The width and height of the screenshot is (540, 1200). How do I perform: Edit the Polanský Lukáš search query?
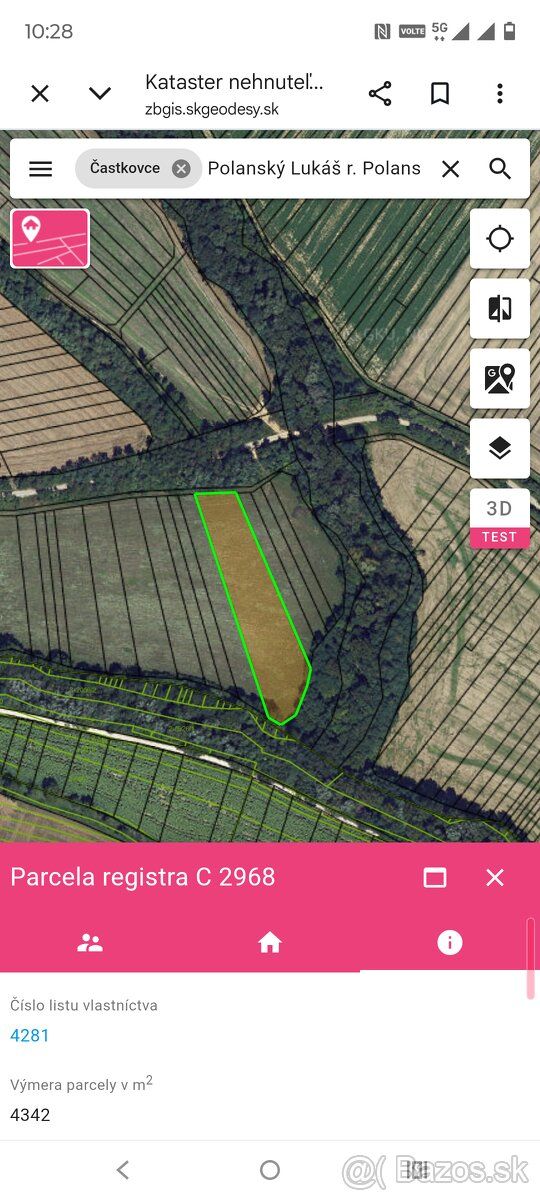(314, 168)
